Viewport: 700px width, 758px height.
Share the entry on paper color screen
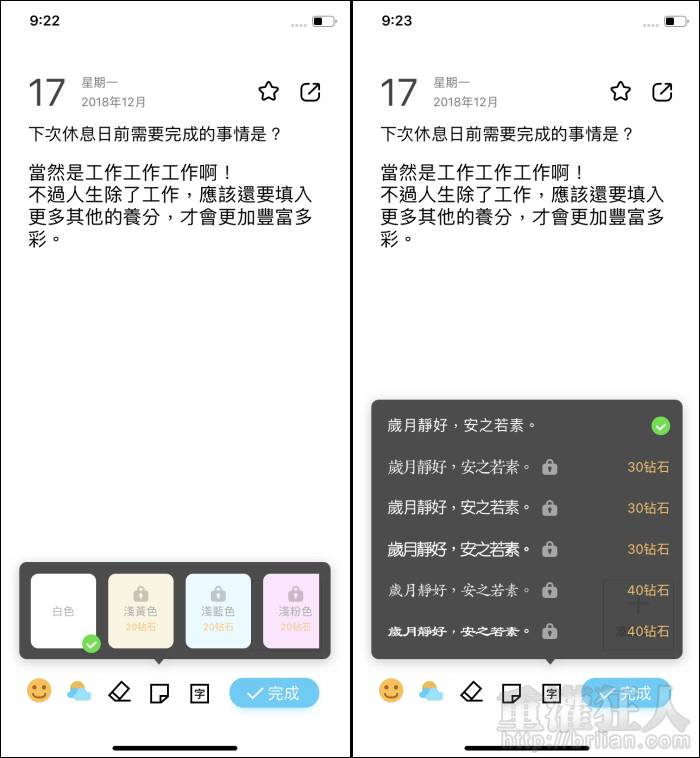click(310, 92)
